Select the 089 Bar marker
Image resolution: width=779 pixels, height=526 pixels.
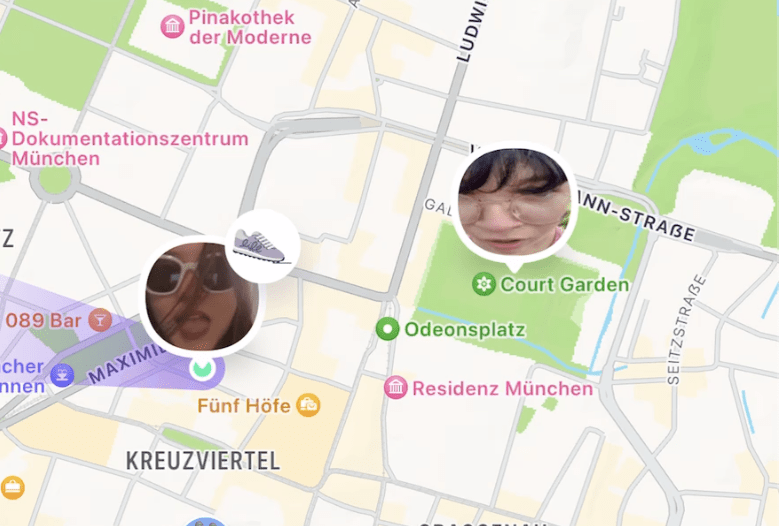pos(99,321)
